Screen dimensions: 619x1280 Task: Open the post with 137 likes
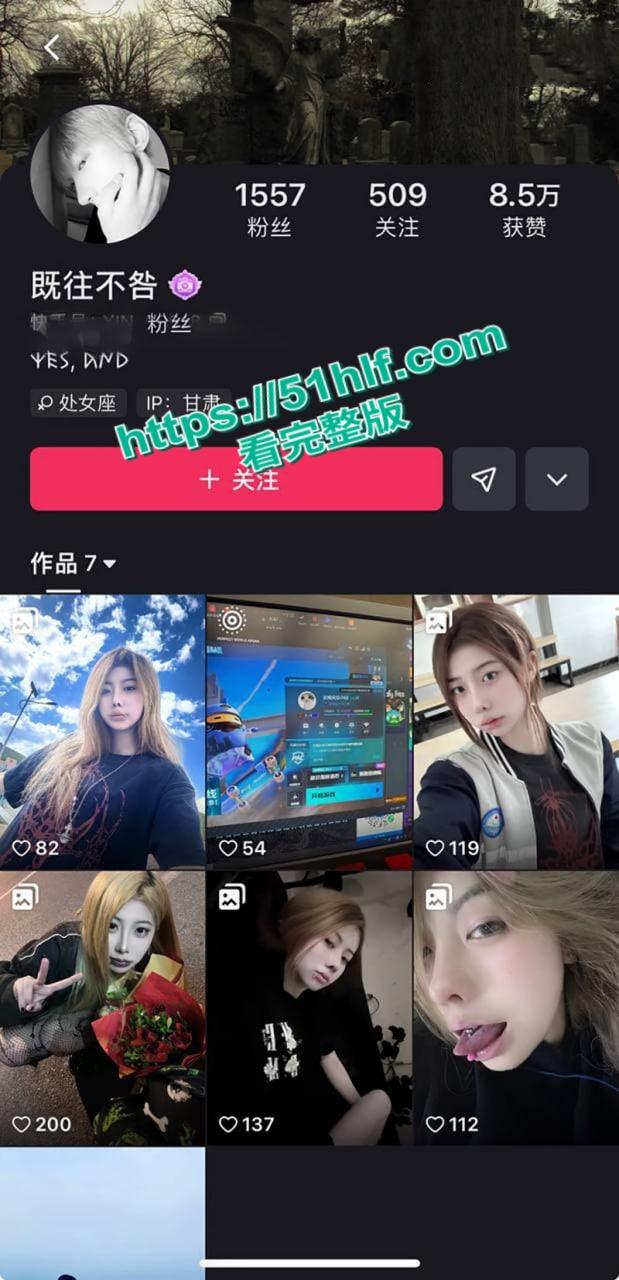[x=309, y=1007]
